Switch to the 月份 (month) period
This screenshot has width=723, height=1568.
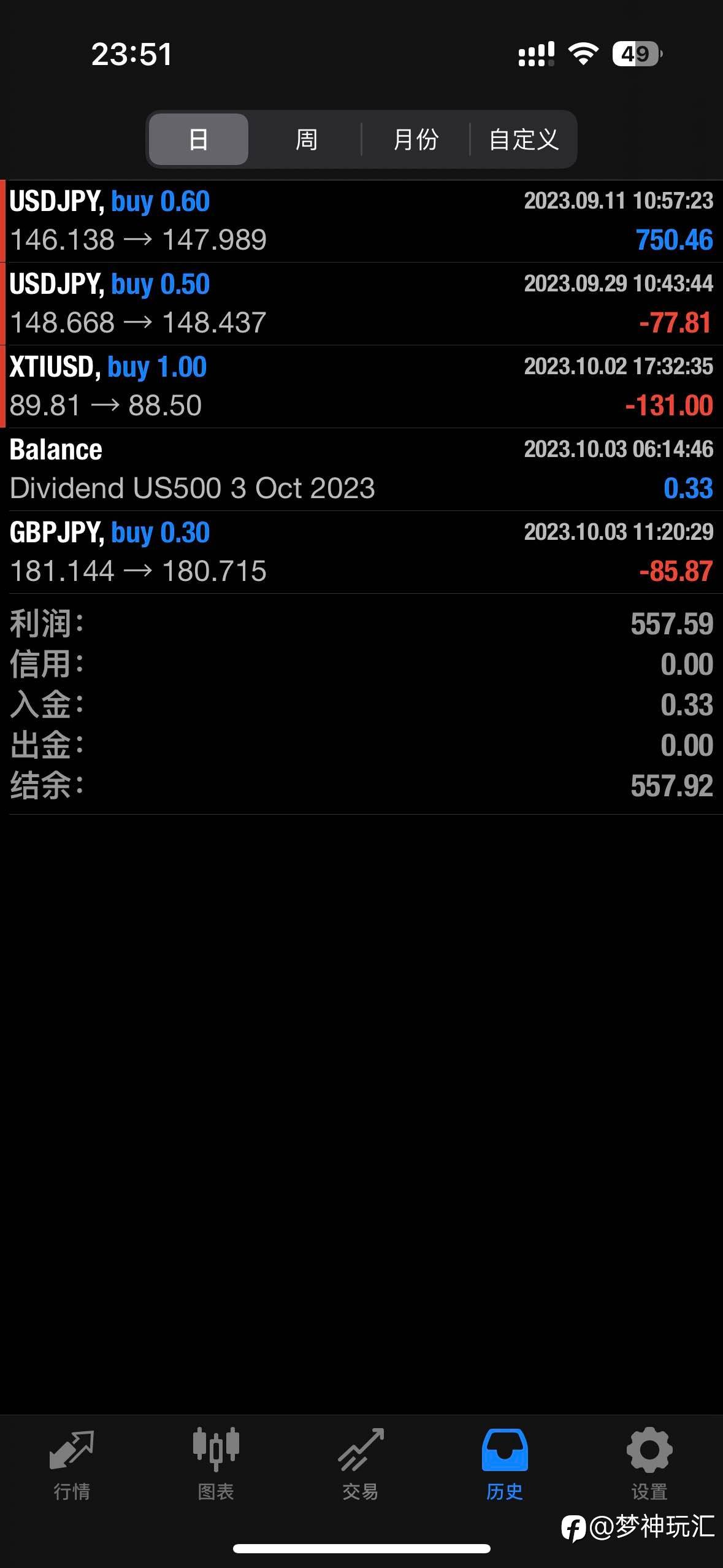[x=416, y=139]
